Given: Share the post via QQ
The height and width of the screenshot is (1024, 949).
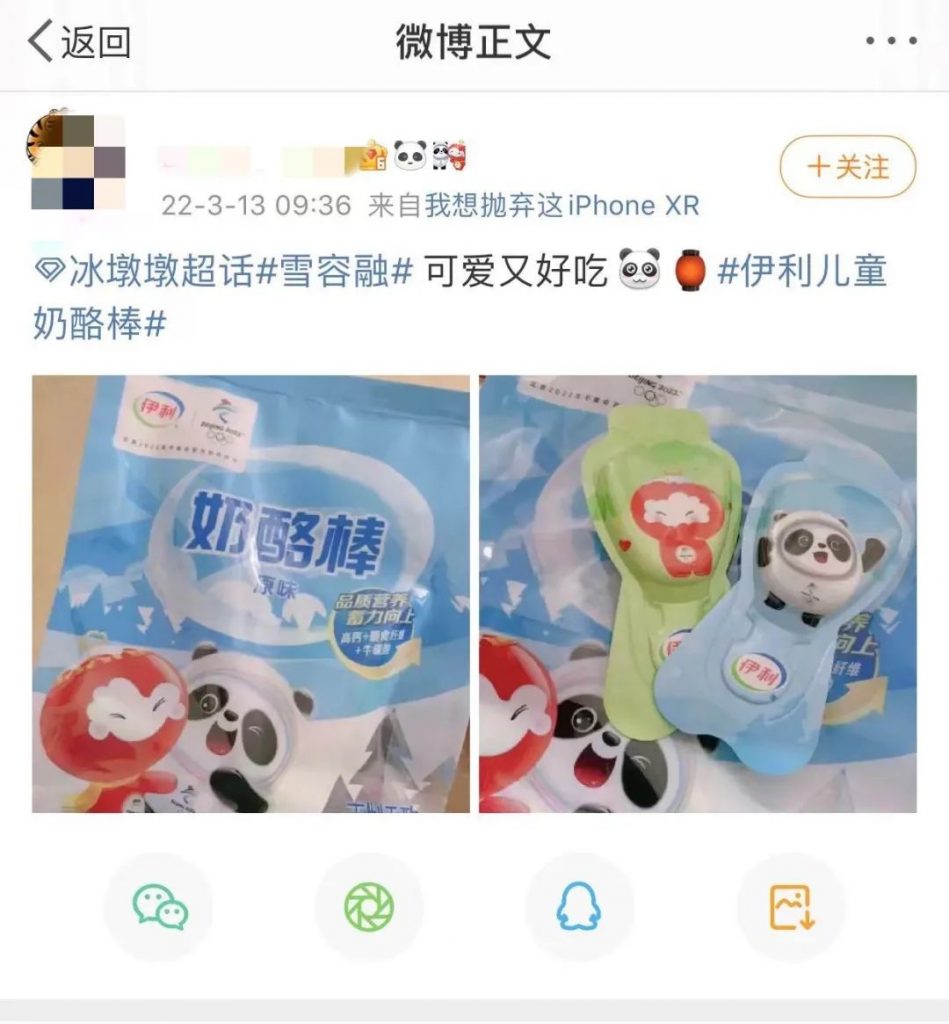Looking at the screenshot, I should point(579,907).
